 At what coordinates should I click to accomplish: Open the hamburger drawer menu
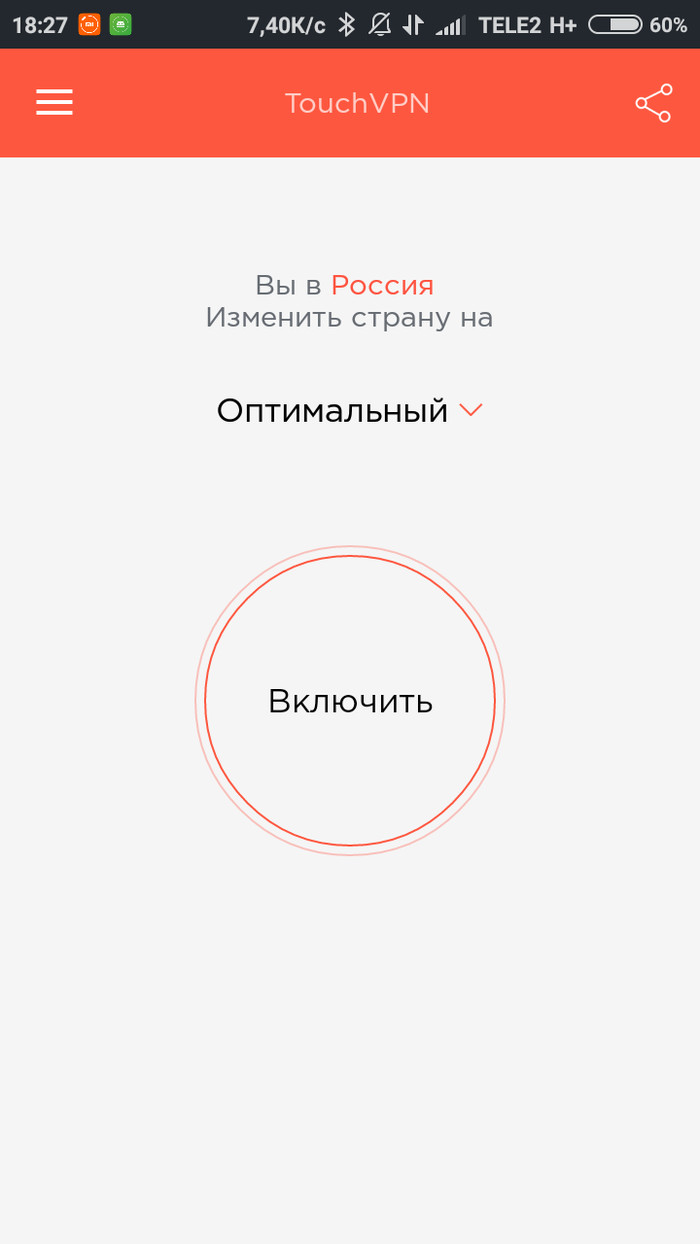pyautogui.click(x=55, y=103)
